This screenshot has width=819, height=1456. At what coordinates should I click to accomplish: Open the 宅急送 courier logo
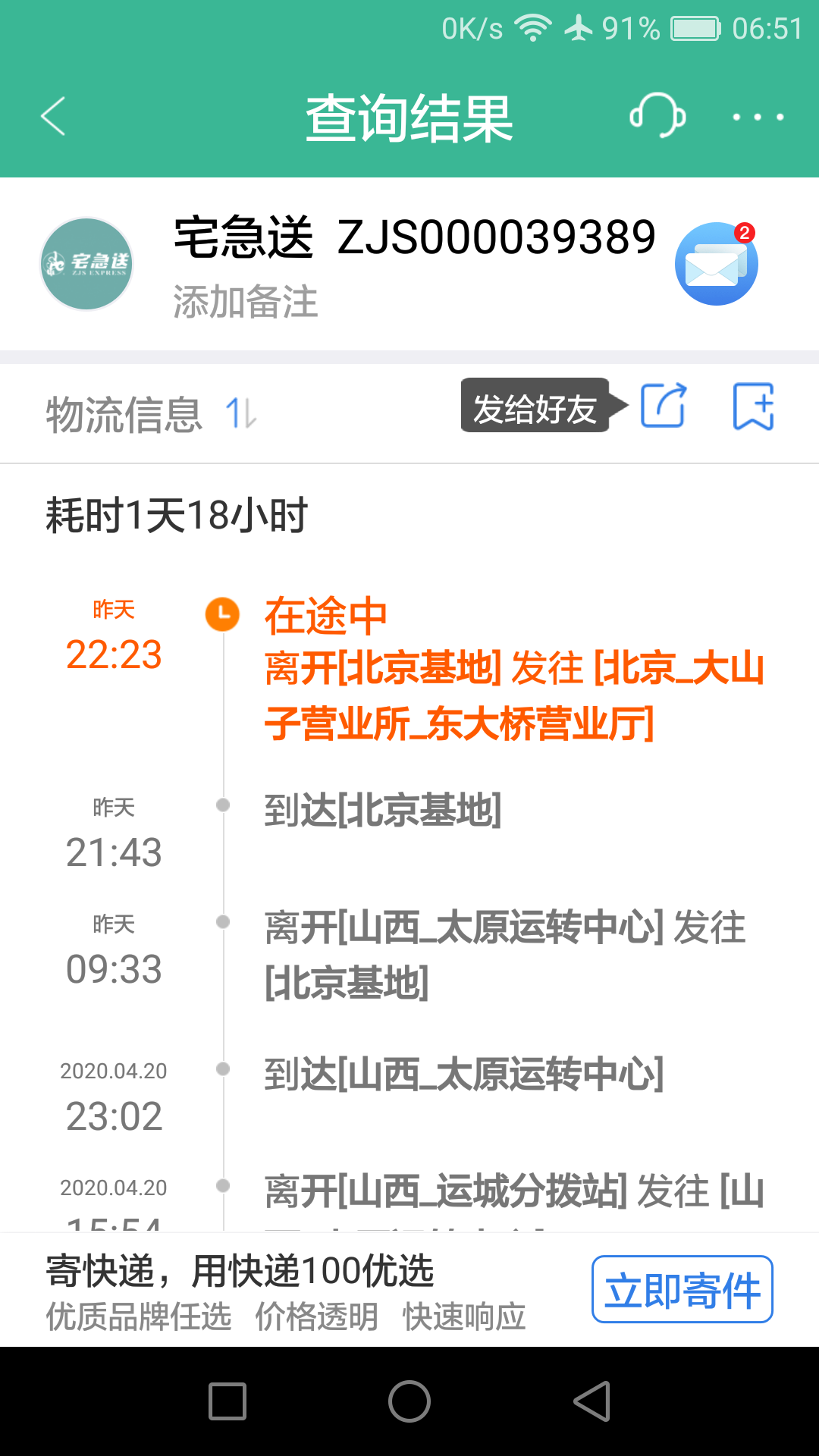pyautogui.click(x=86, y=264)
